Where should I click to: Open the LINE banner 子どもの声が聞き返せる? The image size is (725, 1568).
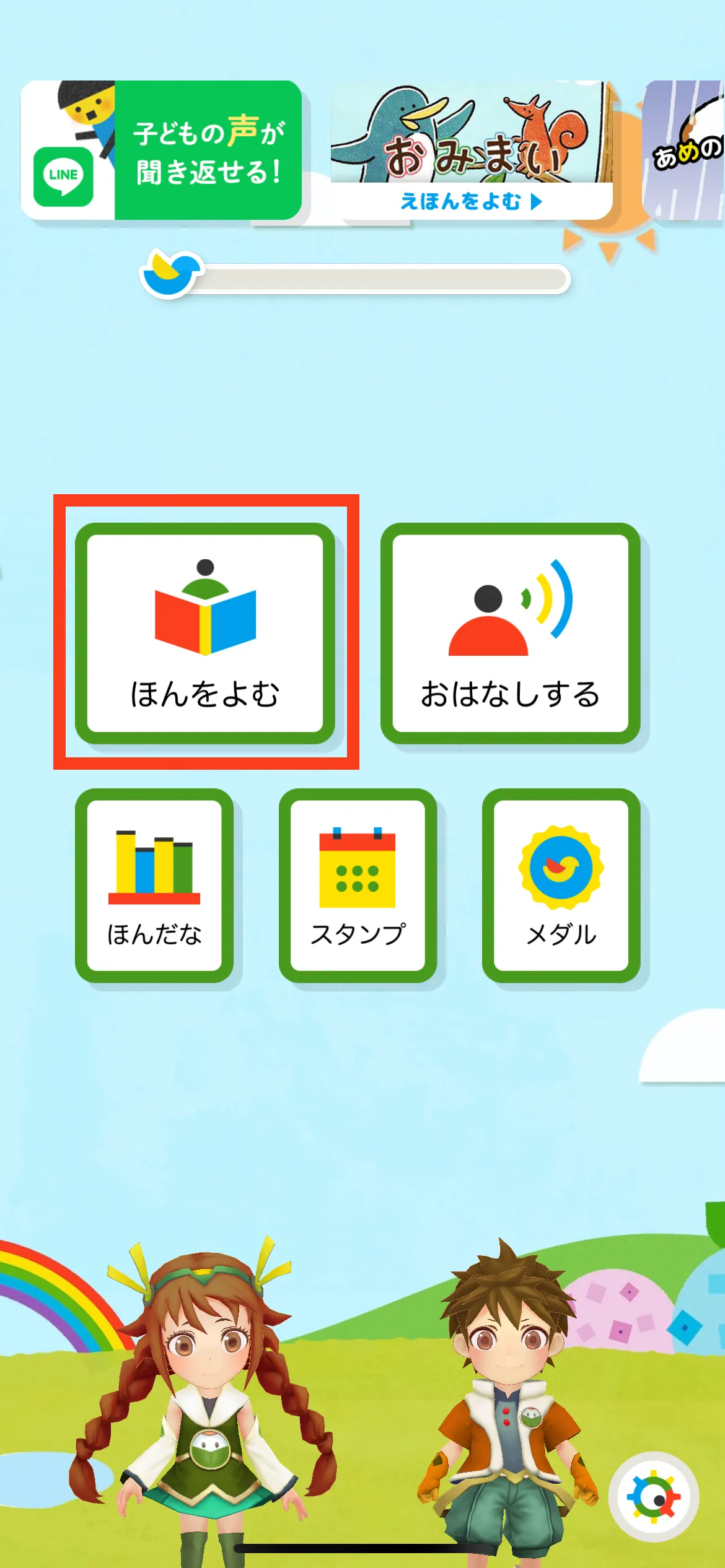[161, 150]
